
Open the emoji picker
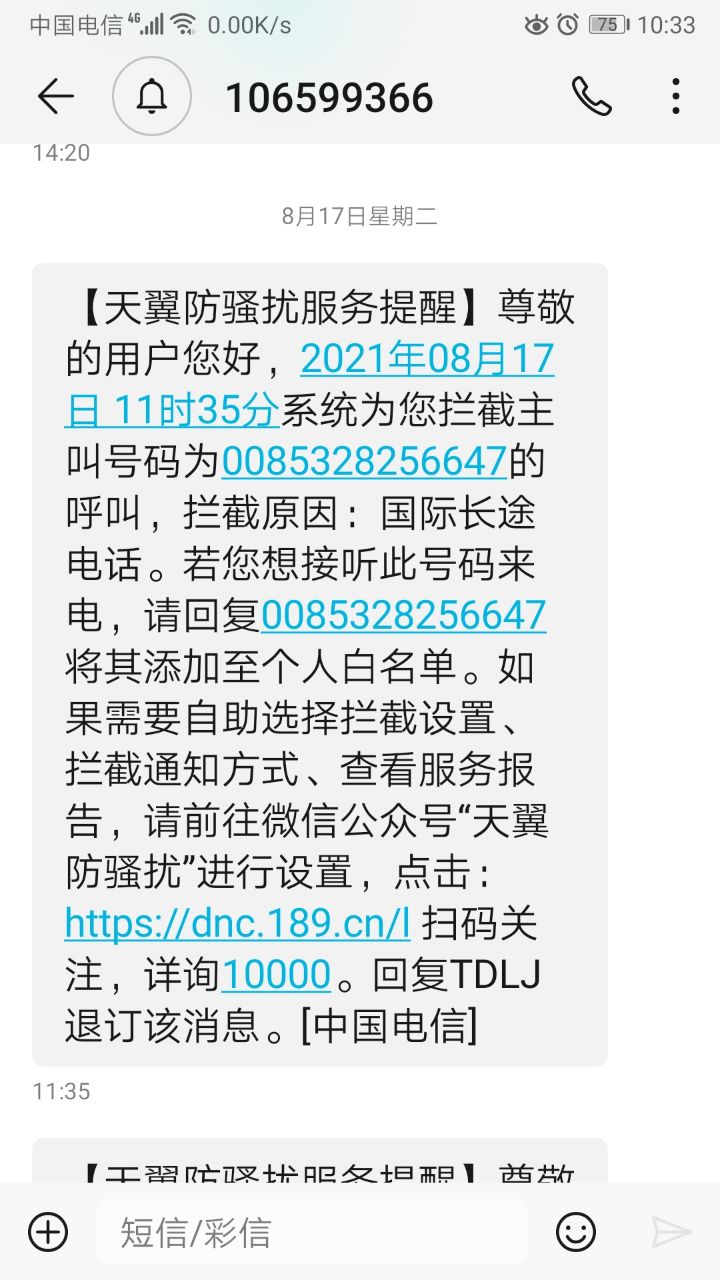(x=576, y=1232)
